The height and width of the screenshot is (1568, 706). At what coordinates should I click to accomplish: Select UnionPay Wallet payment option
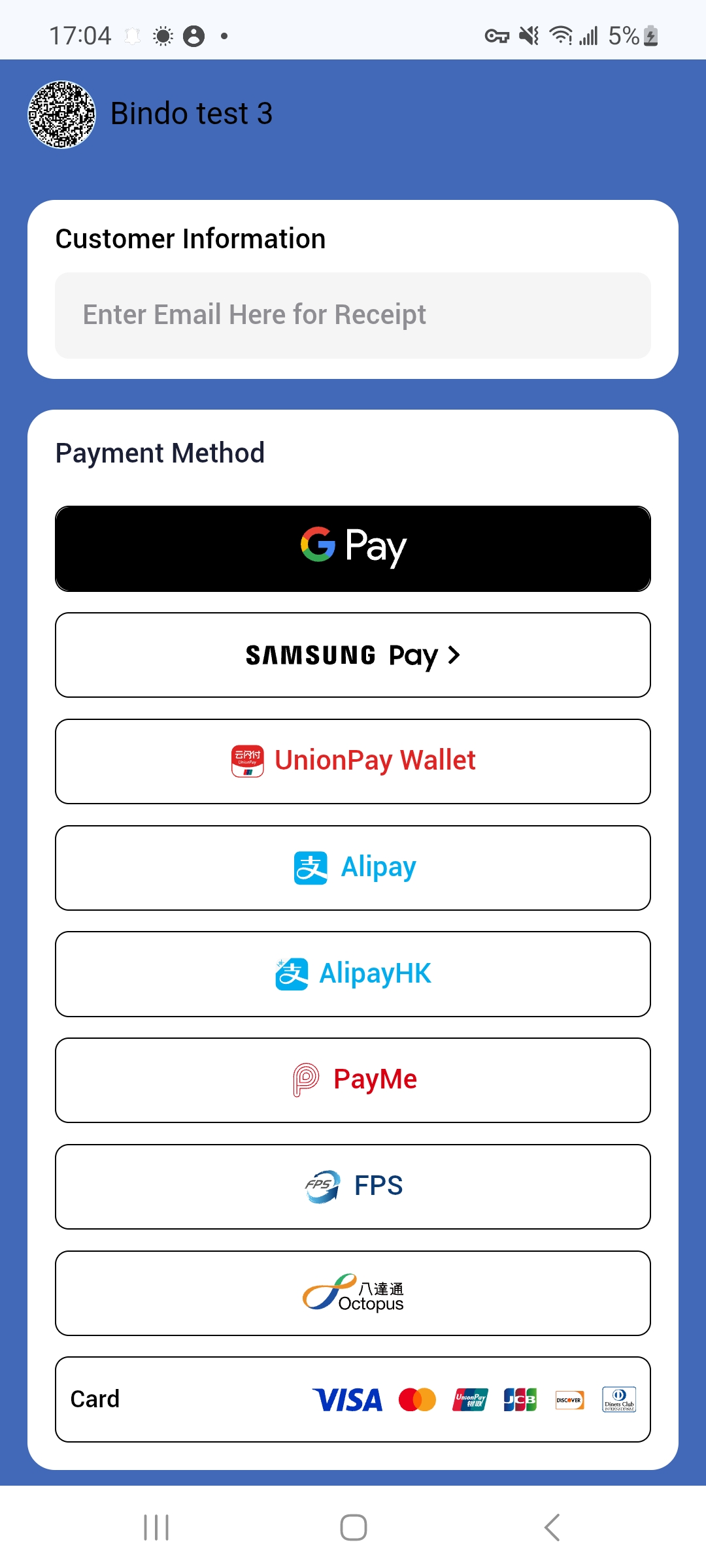coord(353,762)
